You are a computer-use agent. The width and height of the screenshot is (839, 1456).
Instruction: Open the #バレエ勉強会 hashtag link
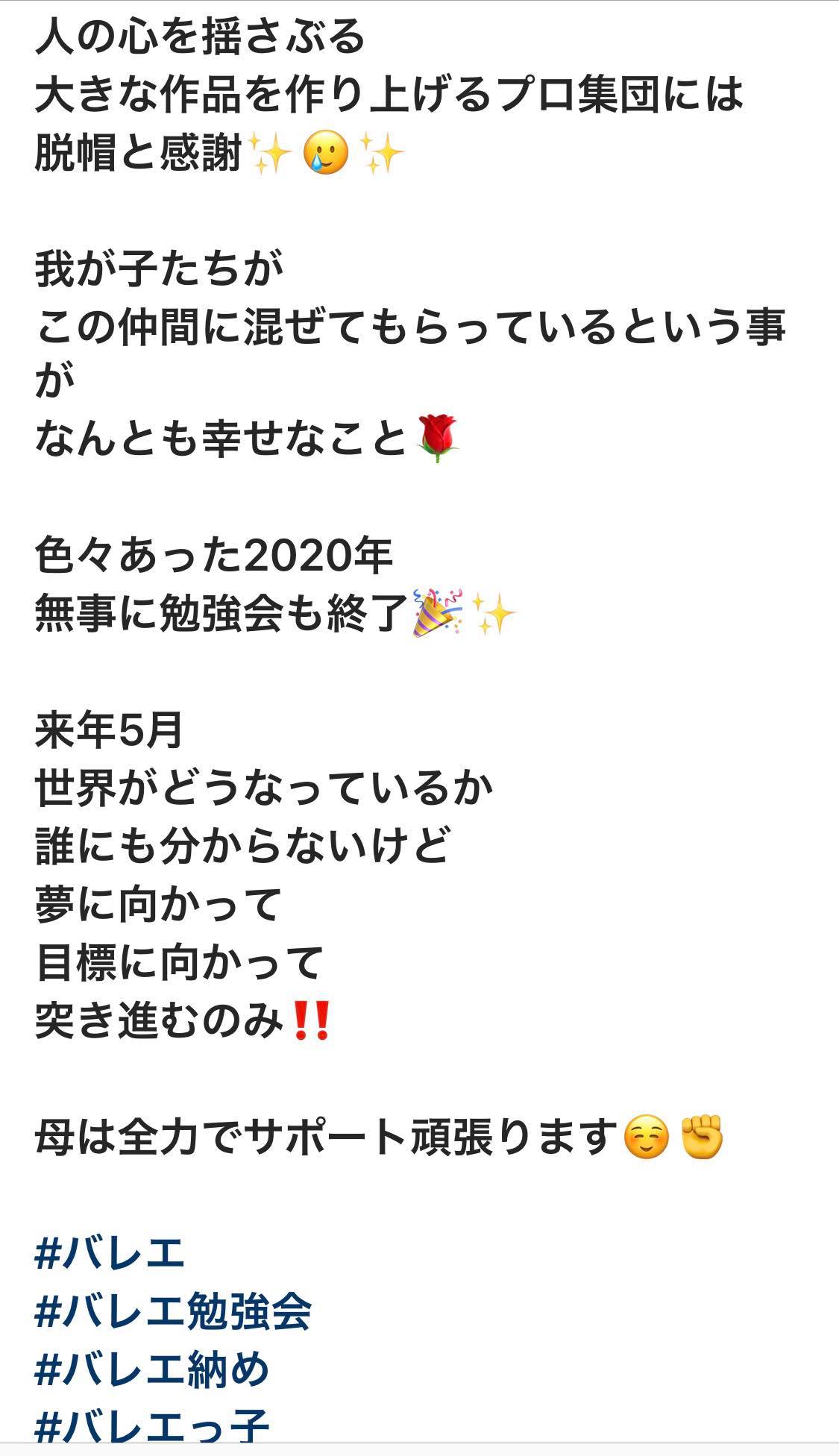(x=173, y=1312)
